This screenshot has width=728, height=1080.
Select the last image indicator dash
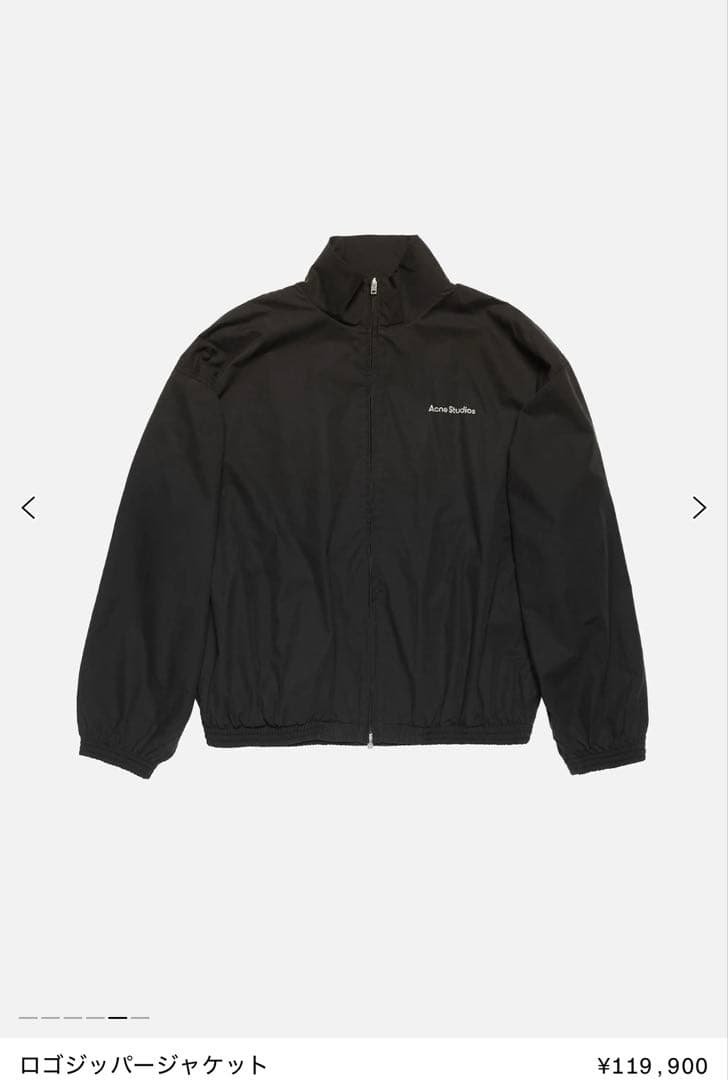coord(140,1017)
